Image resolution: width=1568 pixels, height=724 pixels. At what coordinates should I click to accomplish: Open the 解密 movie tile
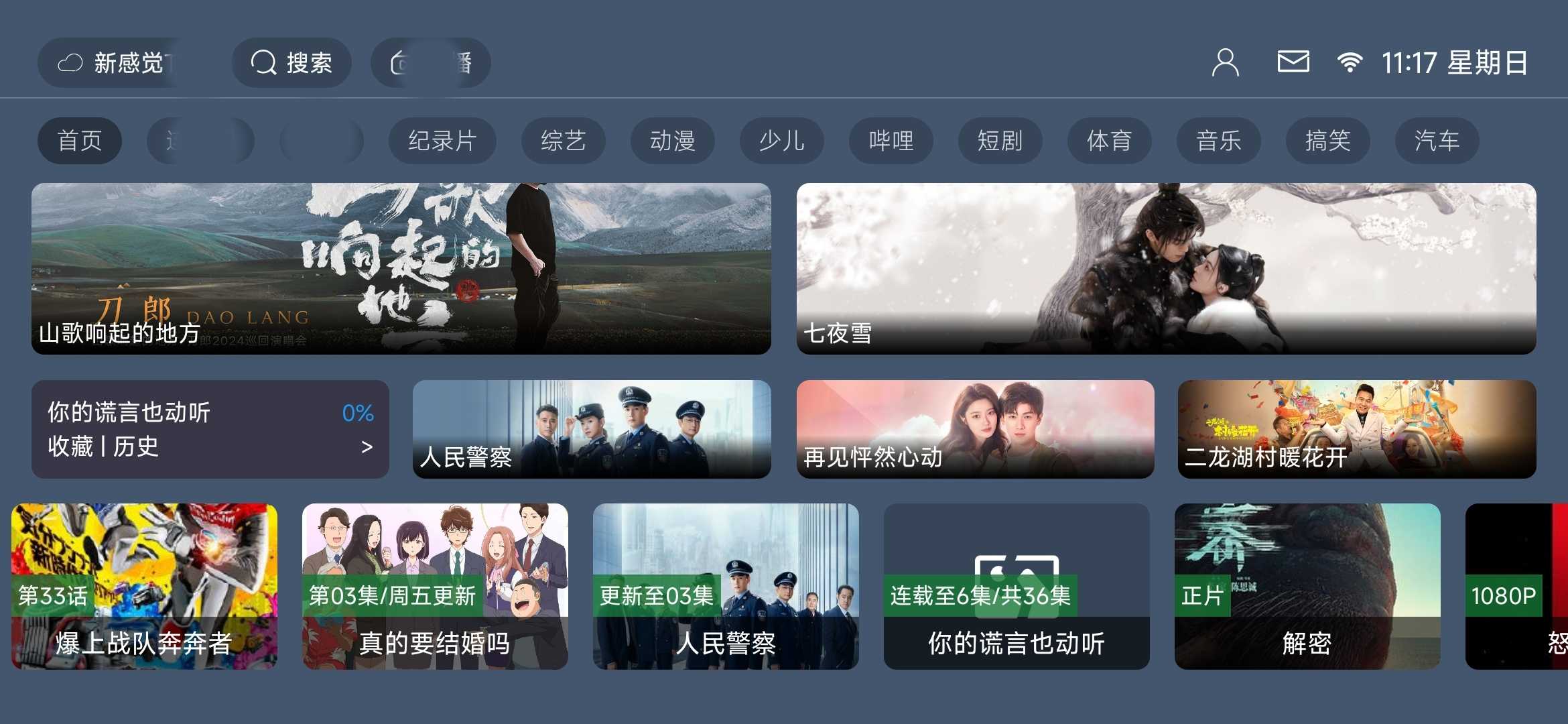[1307, 586]
